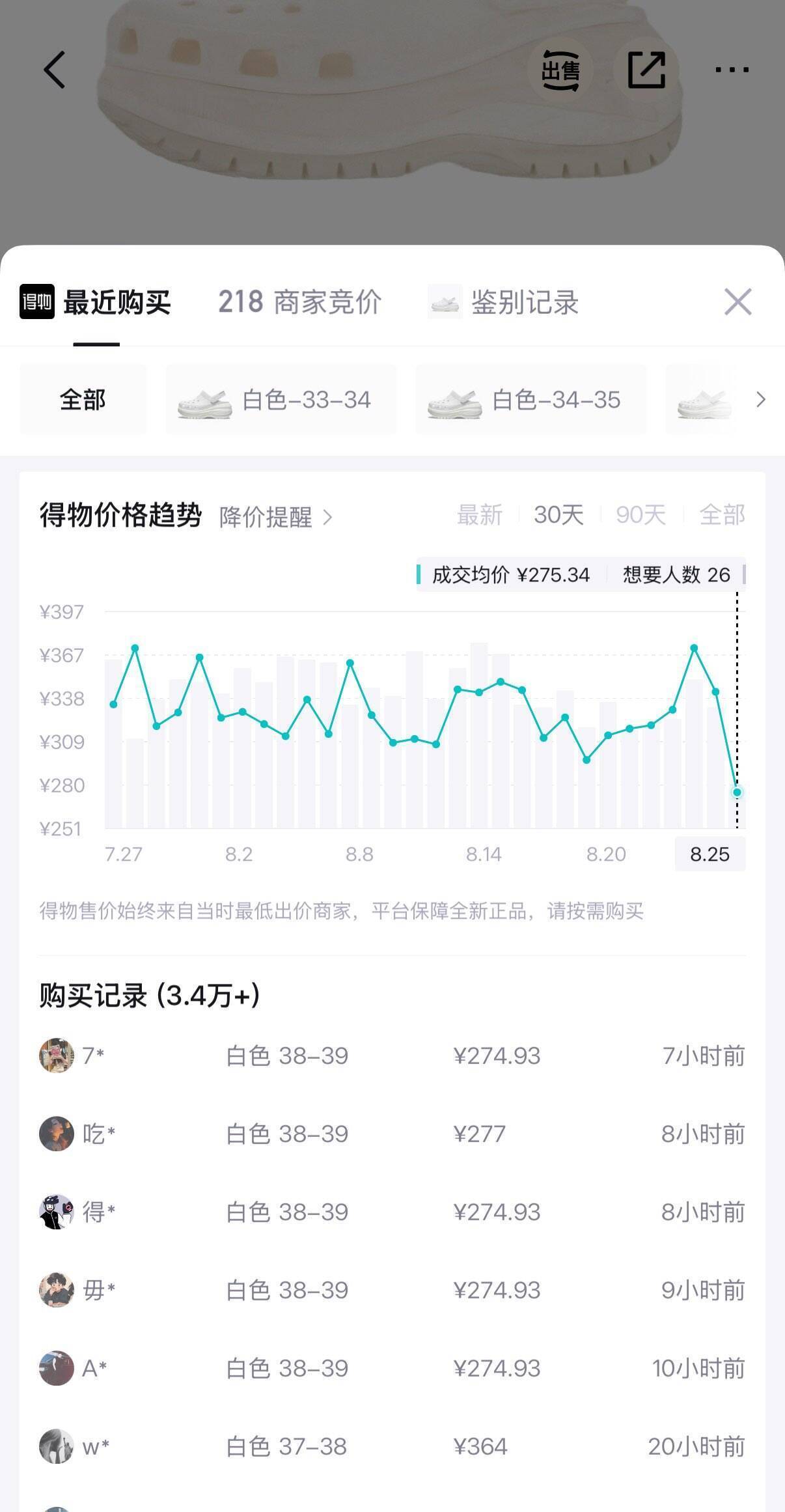This screenshot has height=1512, width=785.
Task: Show the 90天 price trend
Action: tap(640, 515)
